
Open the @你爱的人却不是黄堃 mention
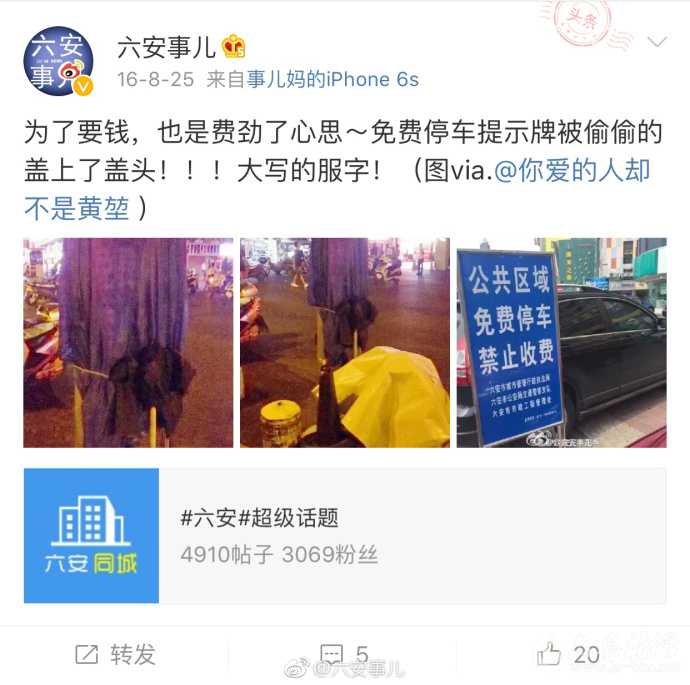tap(570, 170)
